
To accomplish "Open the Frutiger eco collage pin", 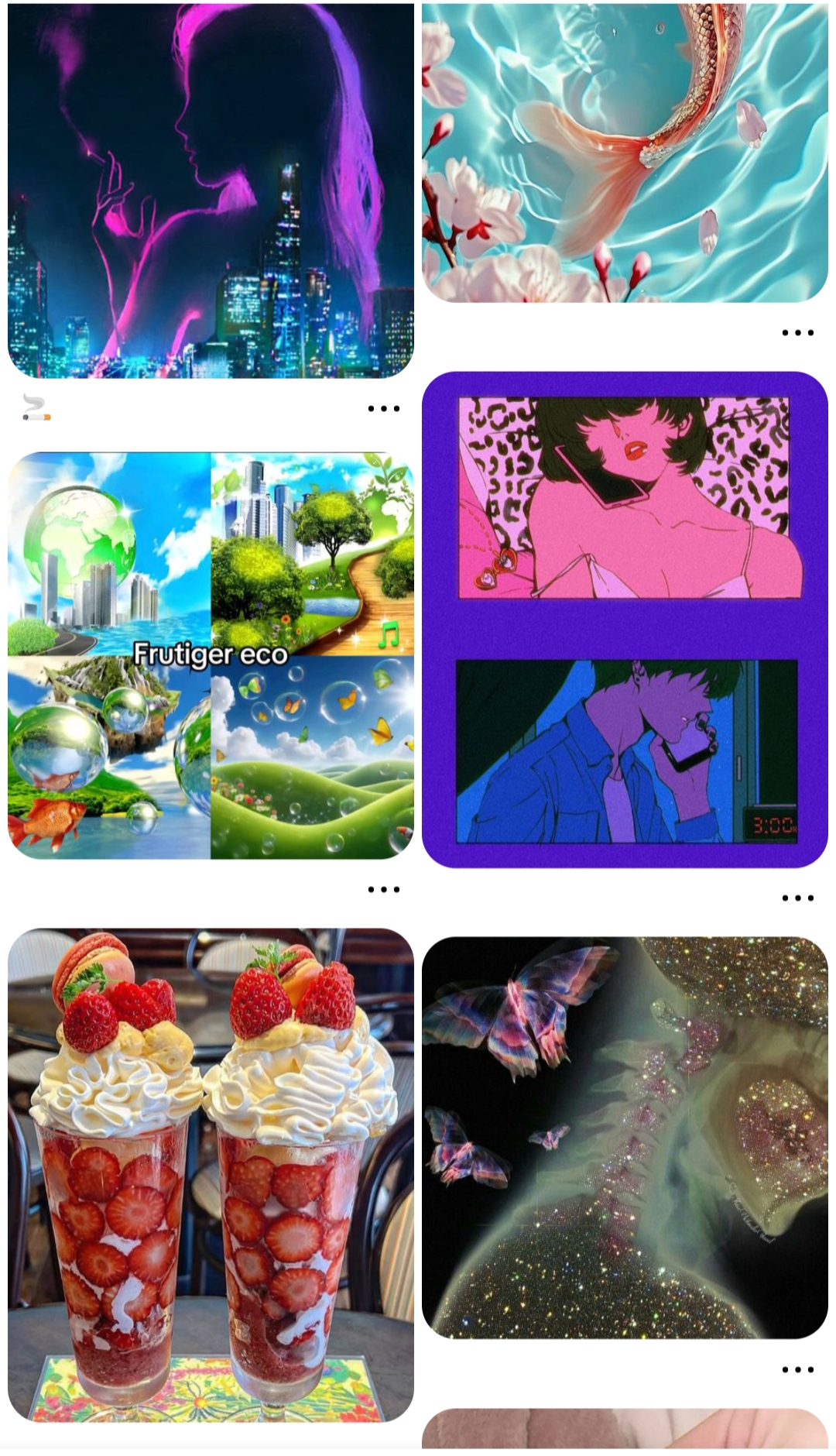I will click(x=211, y=655).
